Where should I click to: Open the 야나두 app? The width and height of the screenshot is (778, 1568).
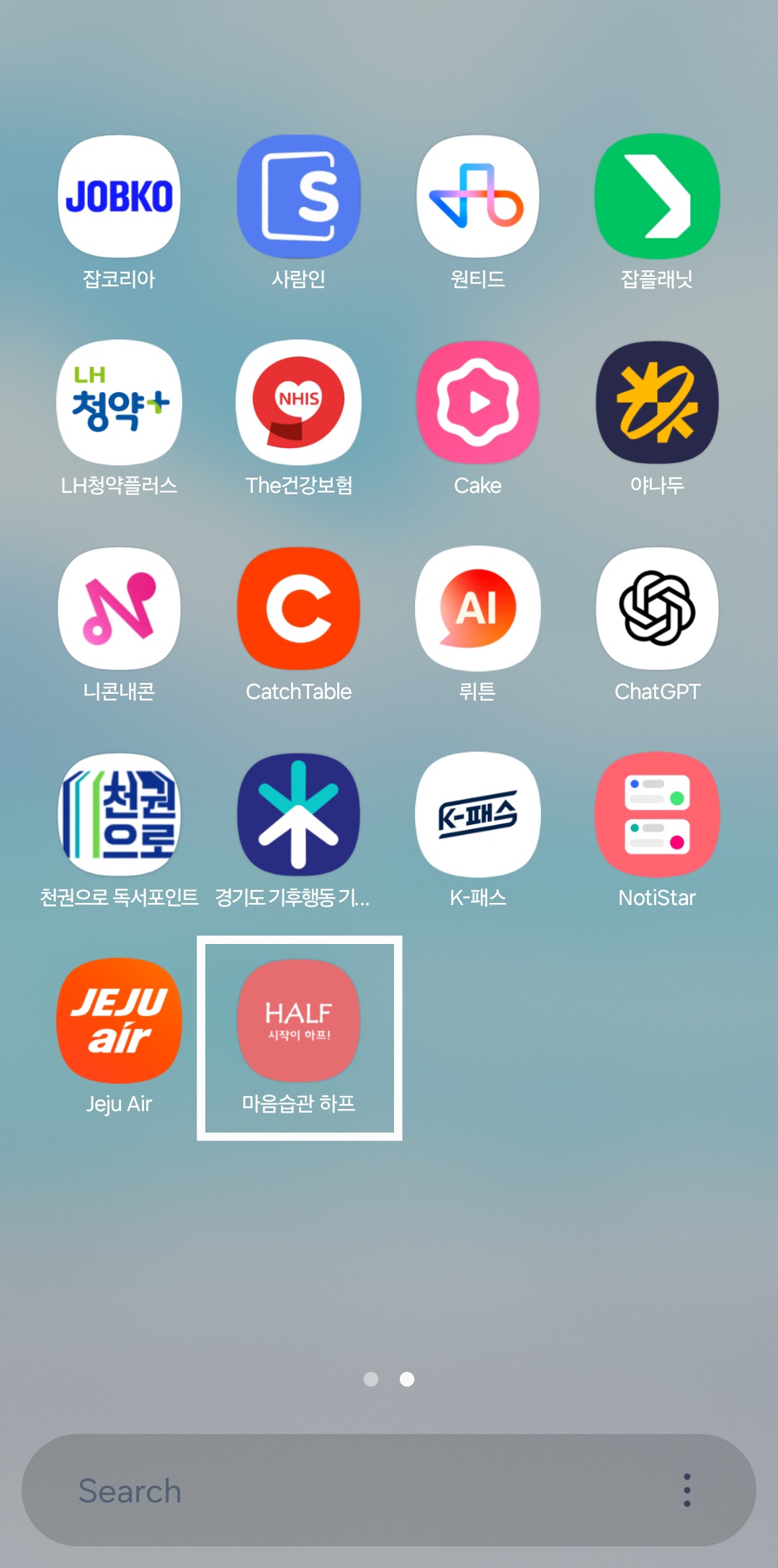[x=657, y=403]
